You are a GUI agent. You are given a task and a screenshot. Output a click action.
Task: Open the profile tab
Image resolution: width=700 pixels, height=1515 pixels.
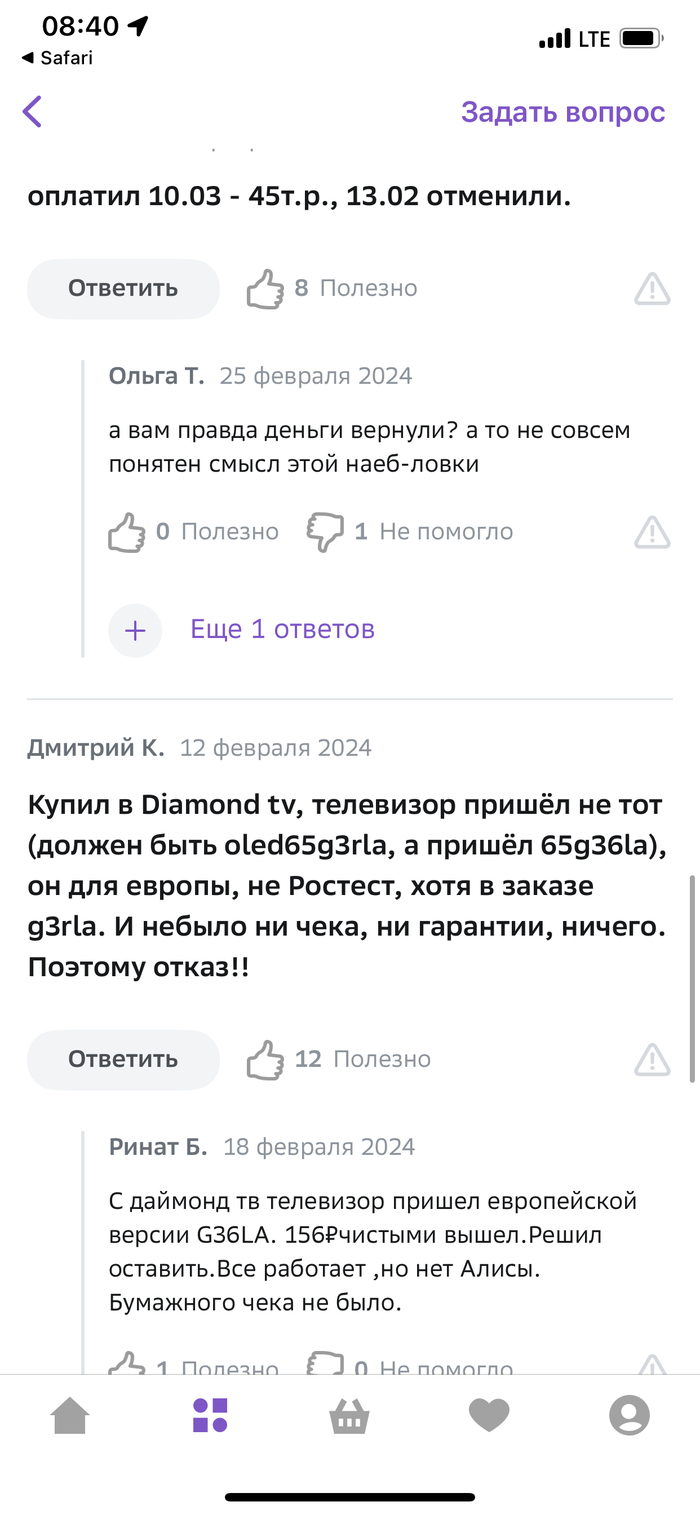(x=629, y=1416)
